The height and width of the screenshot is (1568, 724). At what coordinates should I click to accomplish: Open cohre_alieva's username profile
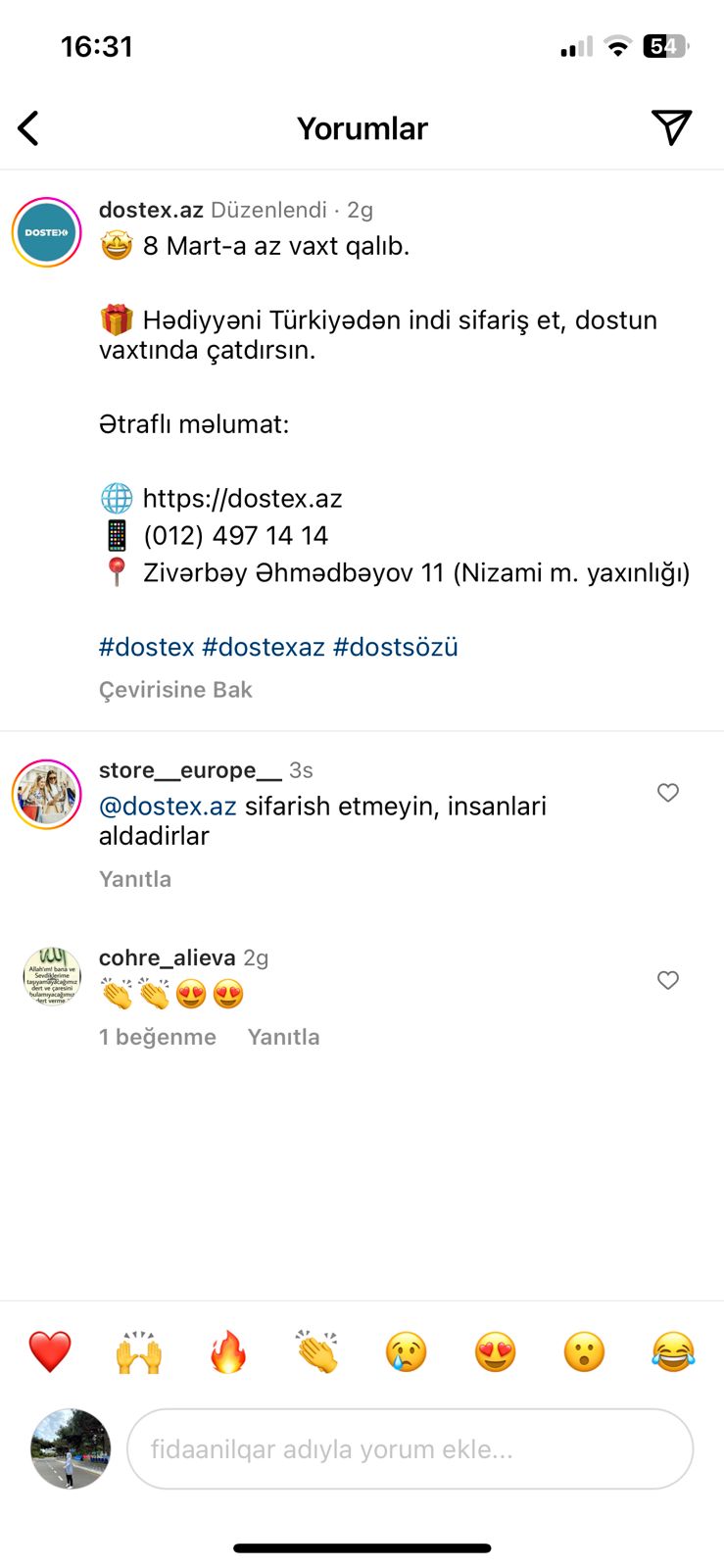click(x=167, y=957)
